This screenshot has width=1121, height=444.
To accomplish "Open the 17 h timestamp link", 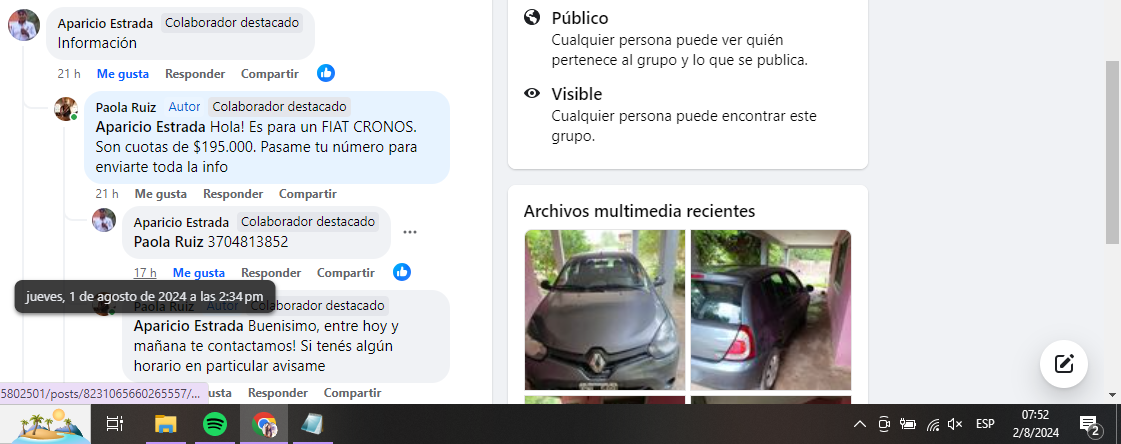I will 146,273.
